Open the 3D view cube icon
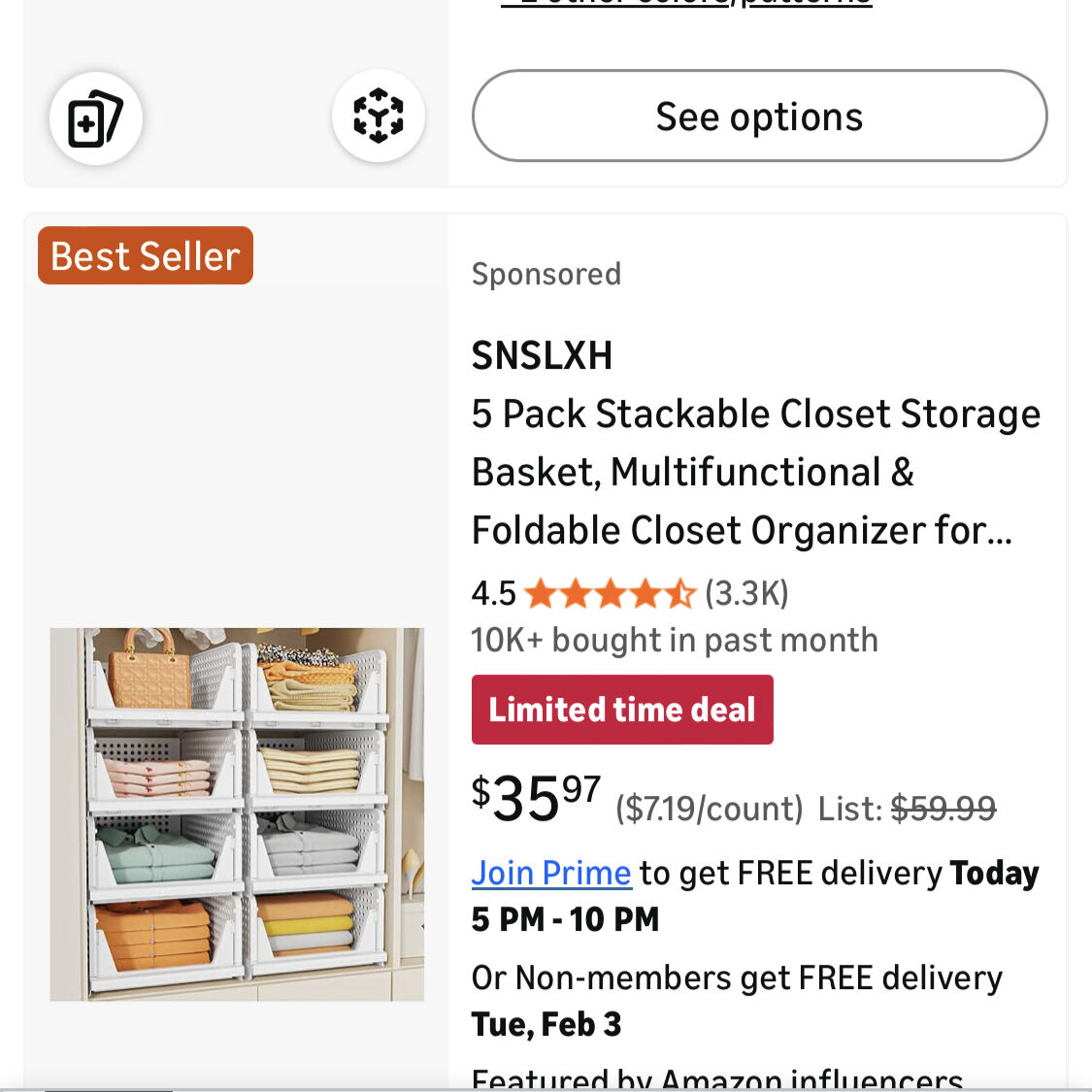 [378, 116]
